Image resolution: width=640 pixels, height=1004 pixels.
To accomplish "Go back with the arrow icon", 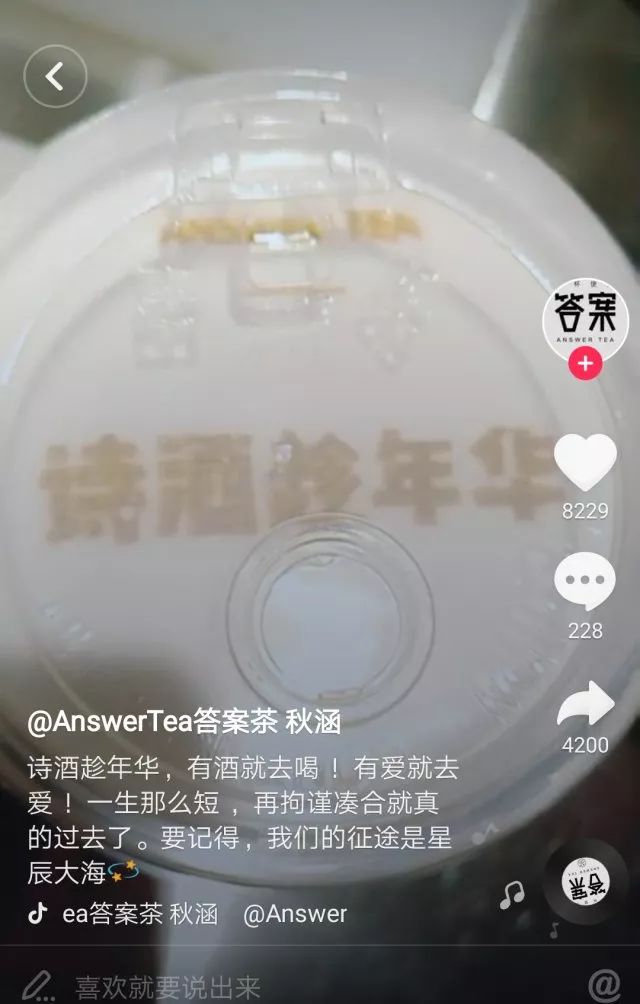I will coord(55,77).
